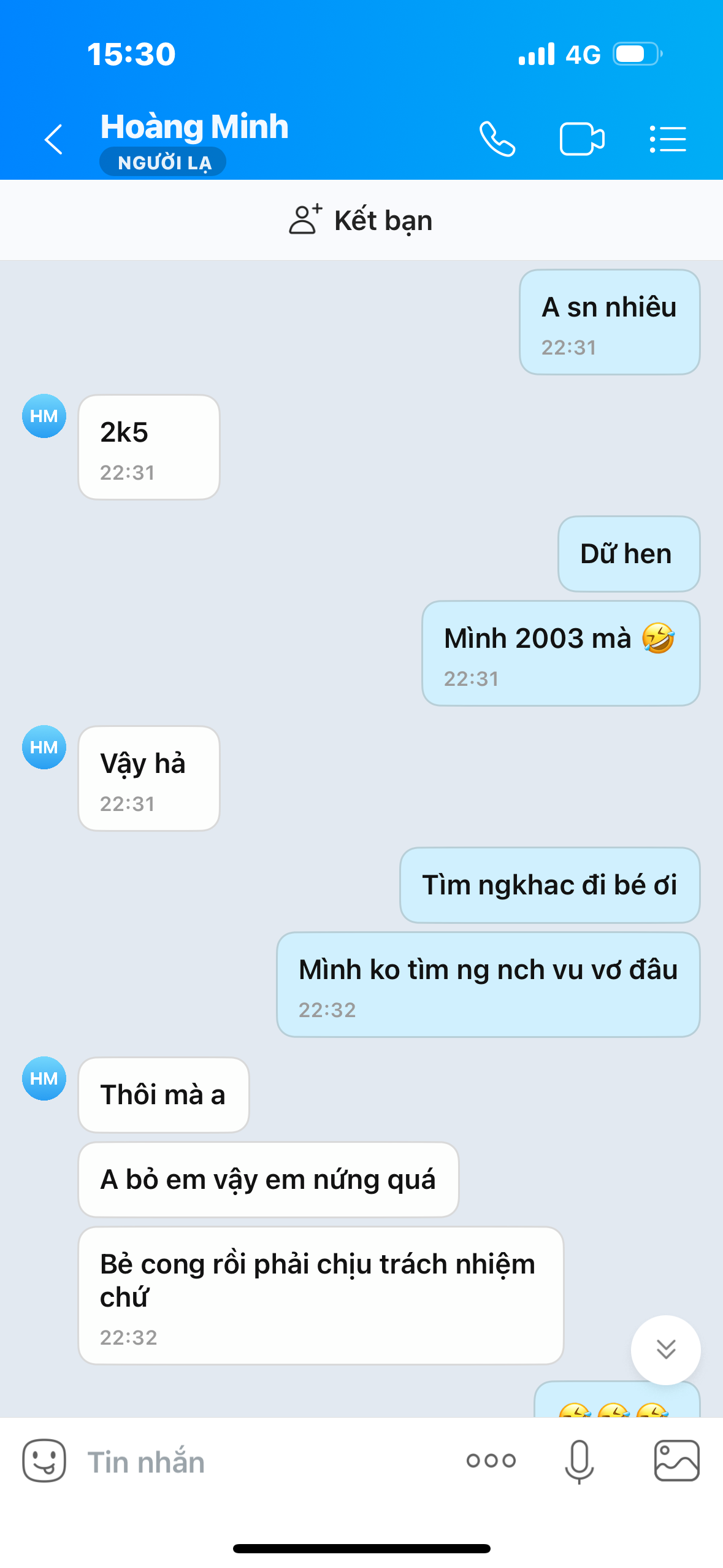This screenshot has height=1568, width=723.
Task: Focus the Tin nhắn message field
Action: [x=264, y=1462]
